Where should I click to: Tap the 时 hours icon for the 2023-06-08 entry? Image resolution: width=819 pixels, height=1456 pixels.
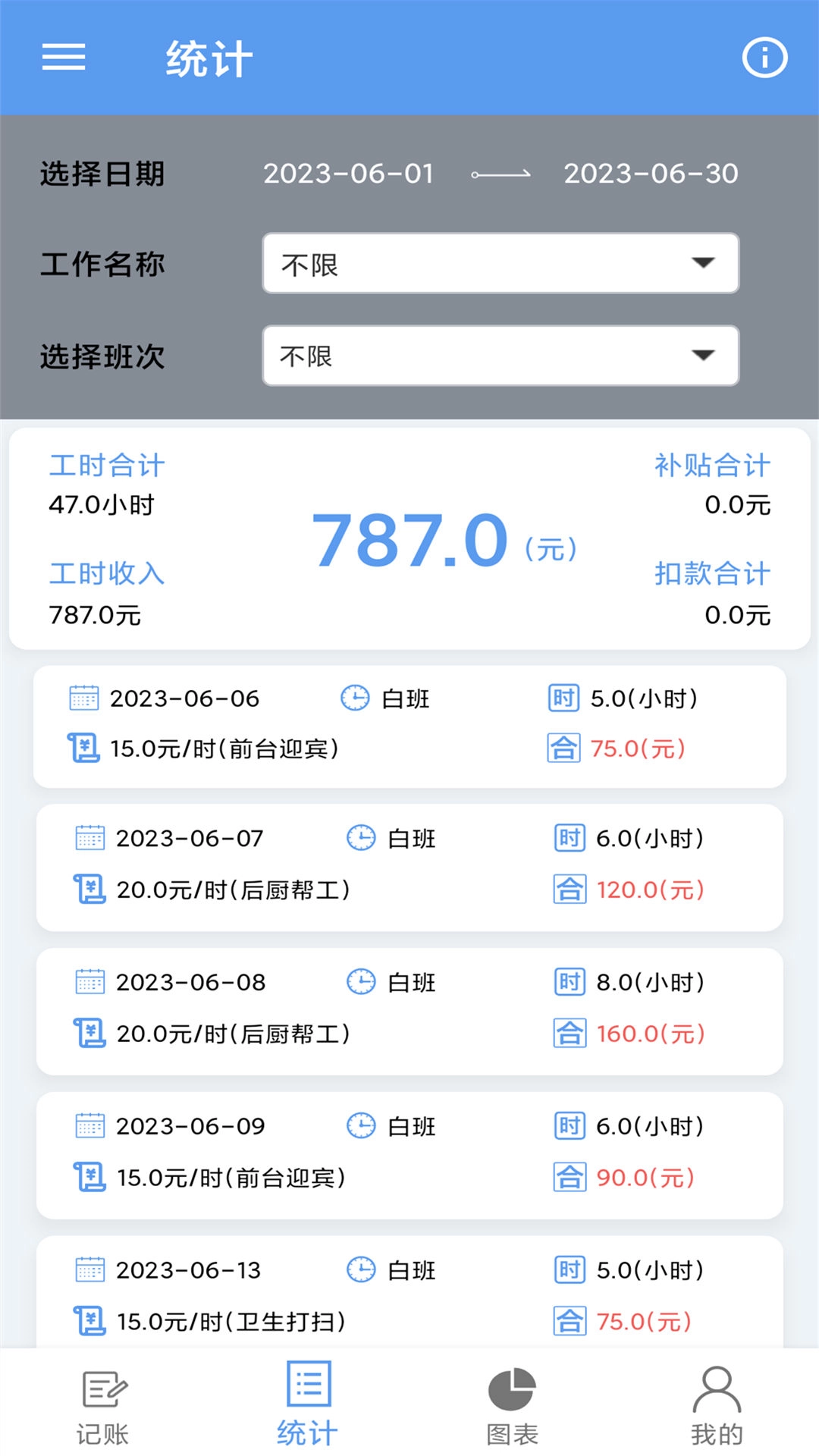568,982
